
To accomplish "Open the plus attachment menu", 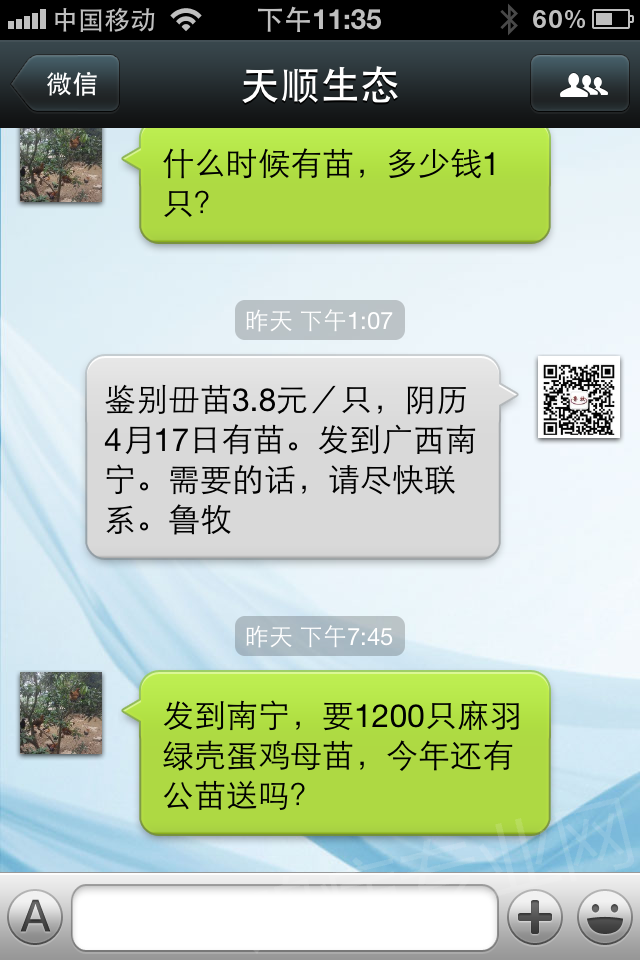I will click(x=535, y=916).
